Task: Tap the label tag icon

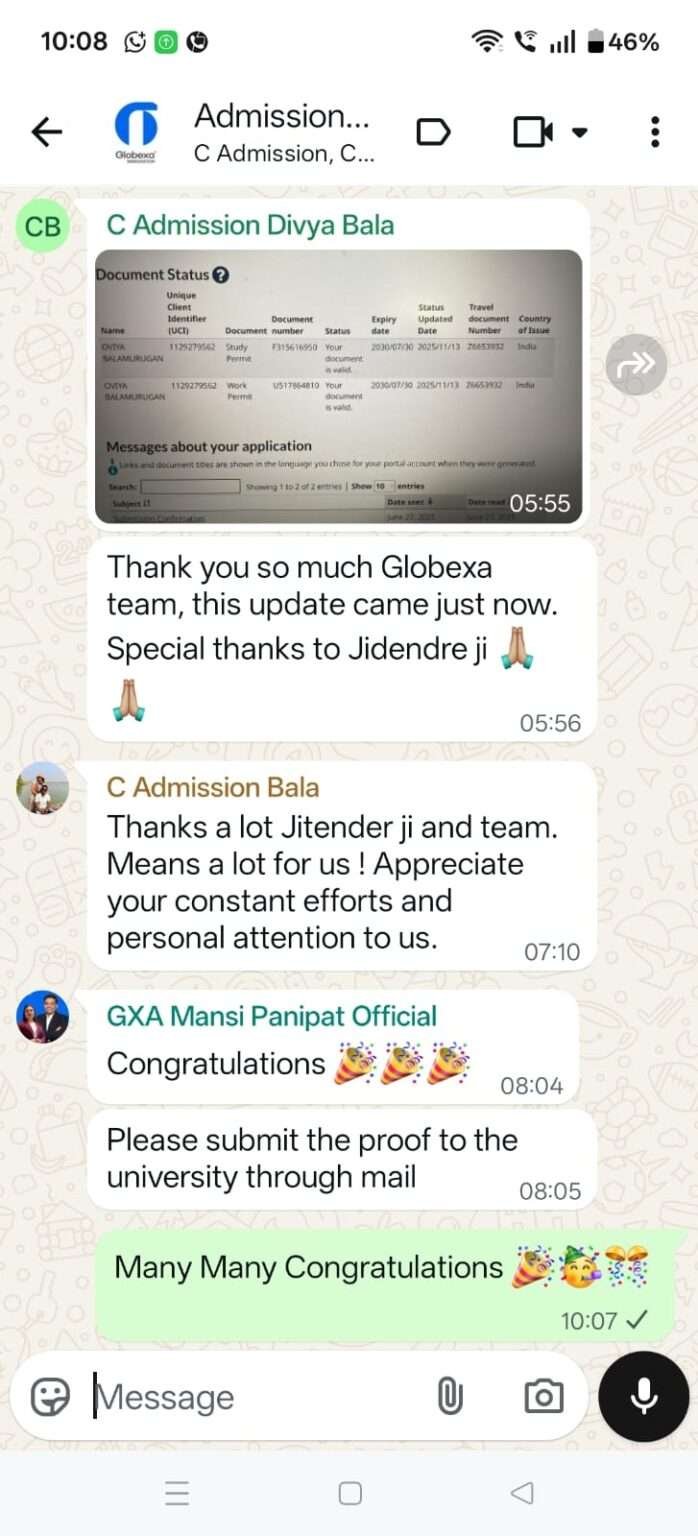Action: (x=433, y=132)
